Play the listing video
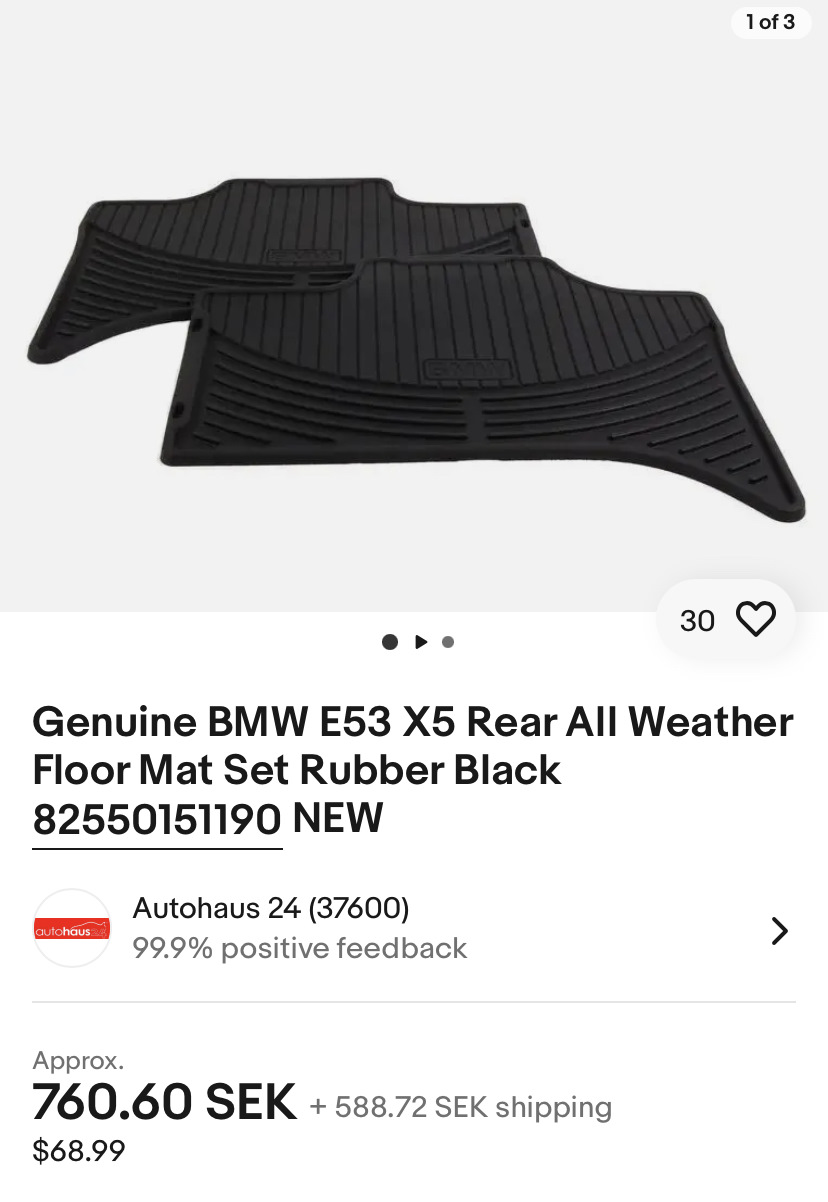828x1202 pixels. [421, 642]
